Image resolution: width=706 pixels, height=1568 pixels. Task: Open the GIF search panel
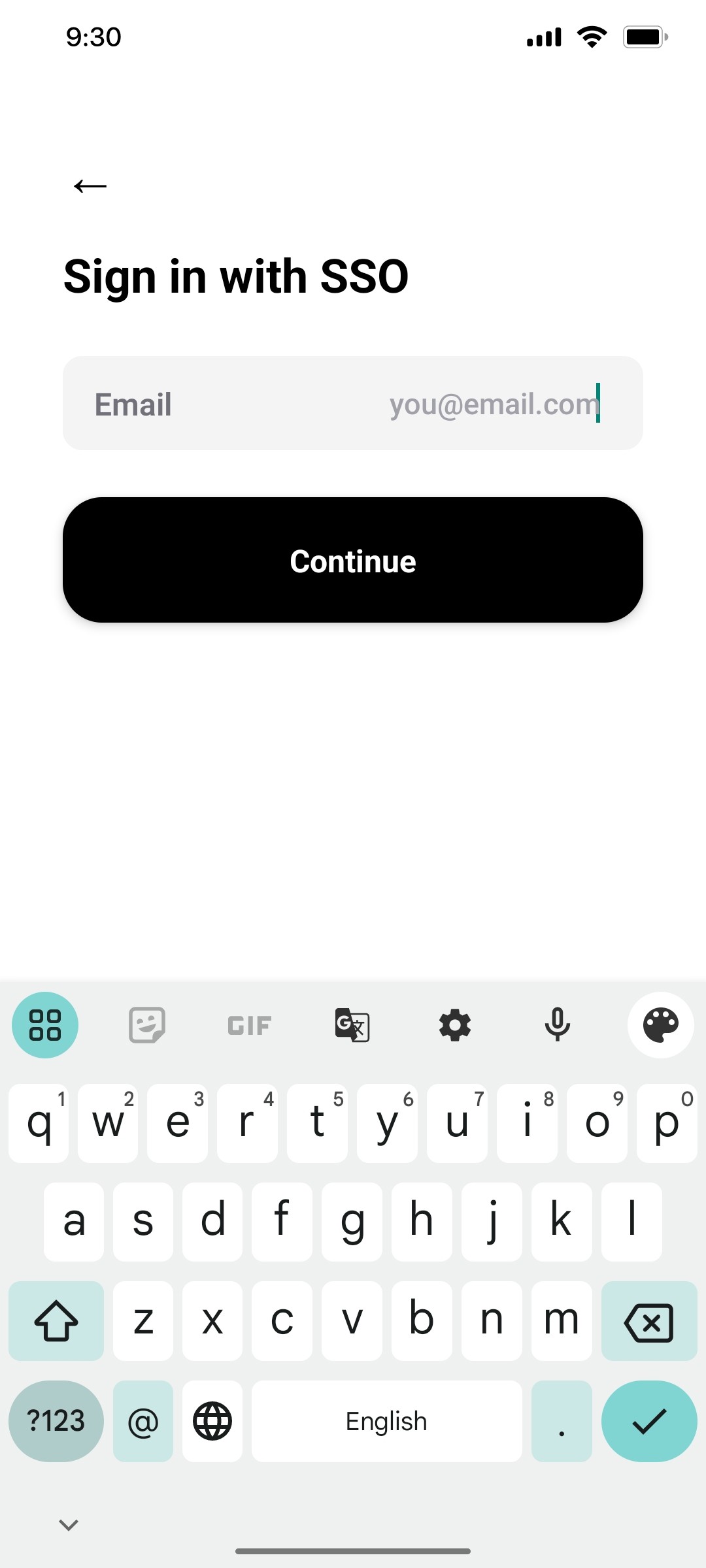(x=248, y=1024)
